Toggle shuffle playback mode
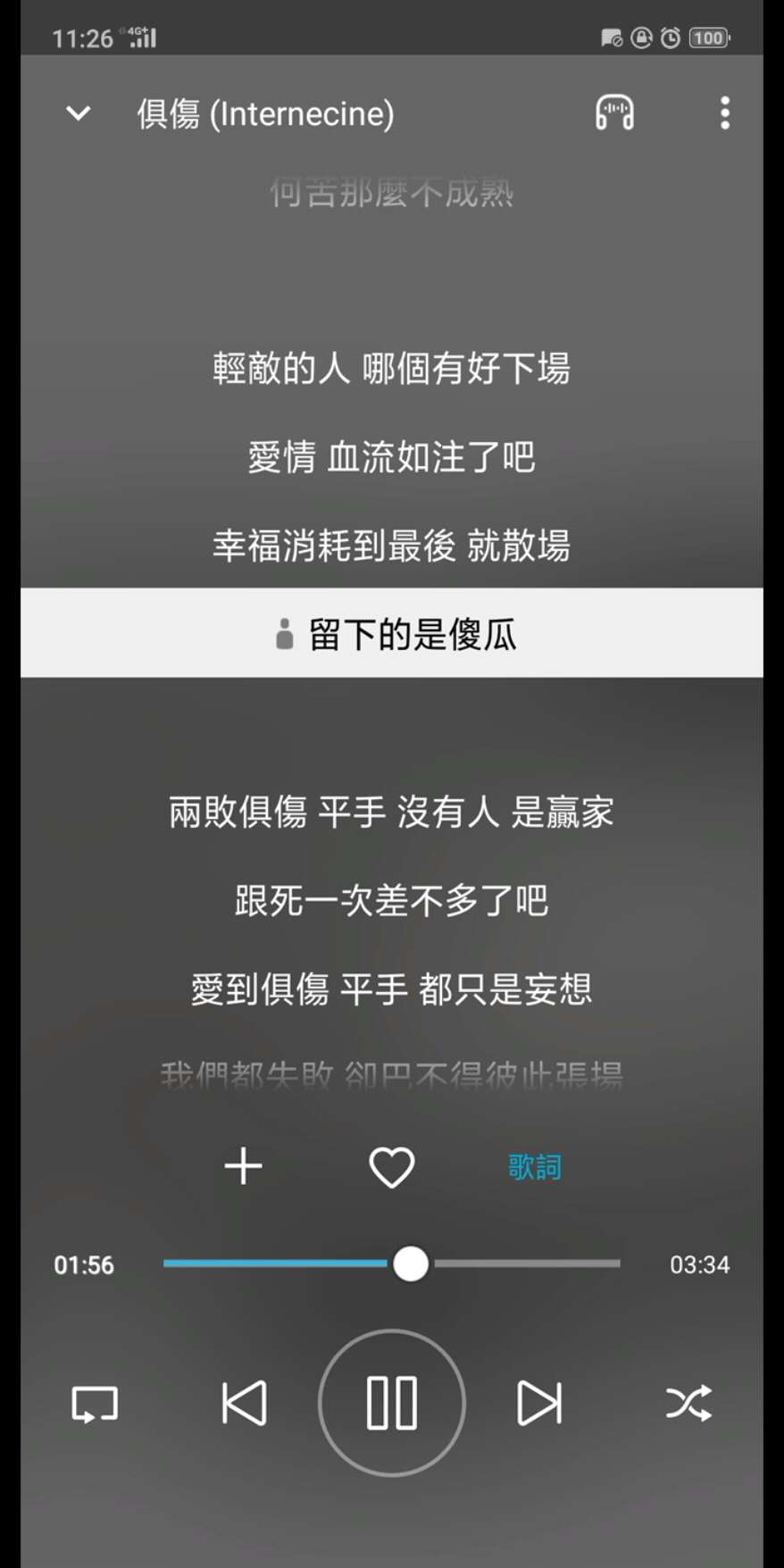784x1568 pixels. pyautogui.click(x=688, y=1403)
